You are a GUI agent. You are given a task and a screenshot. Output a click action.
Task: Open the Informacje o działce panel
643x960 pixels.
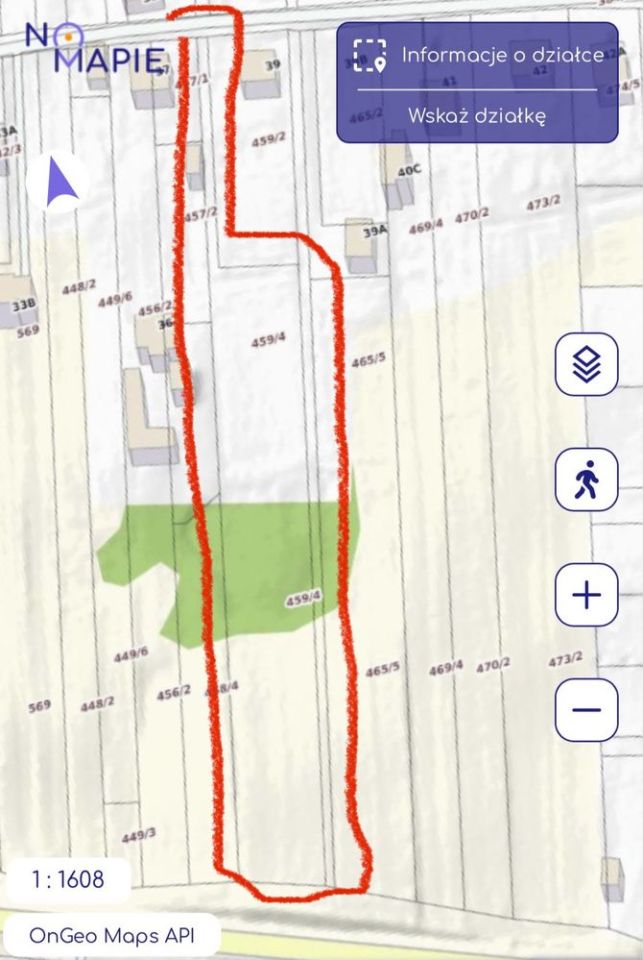(478, 55)
